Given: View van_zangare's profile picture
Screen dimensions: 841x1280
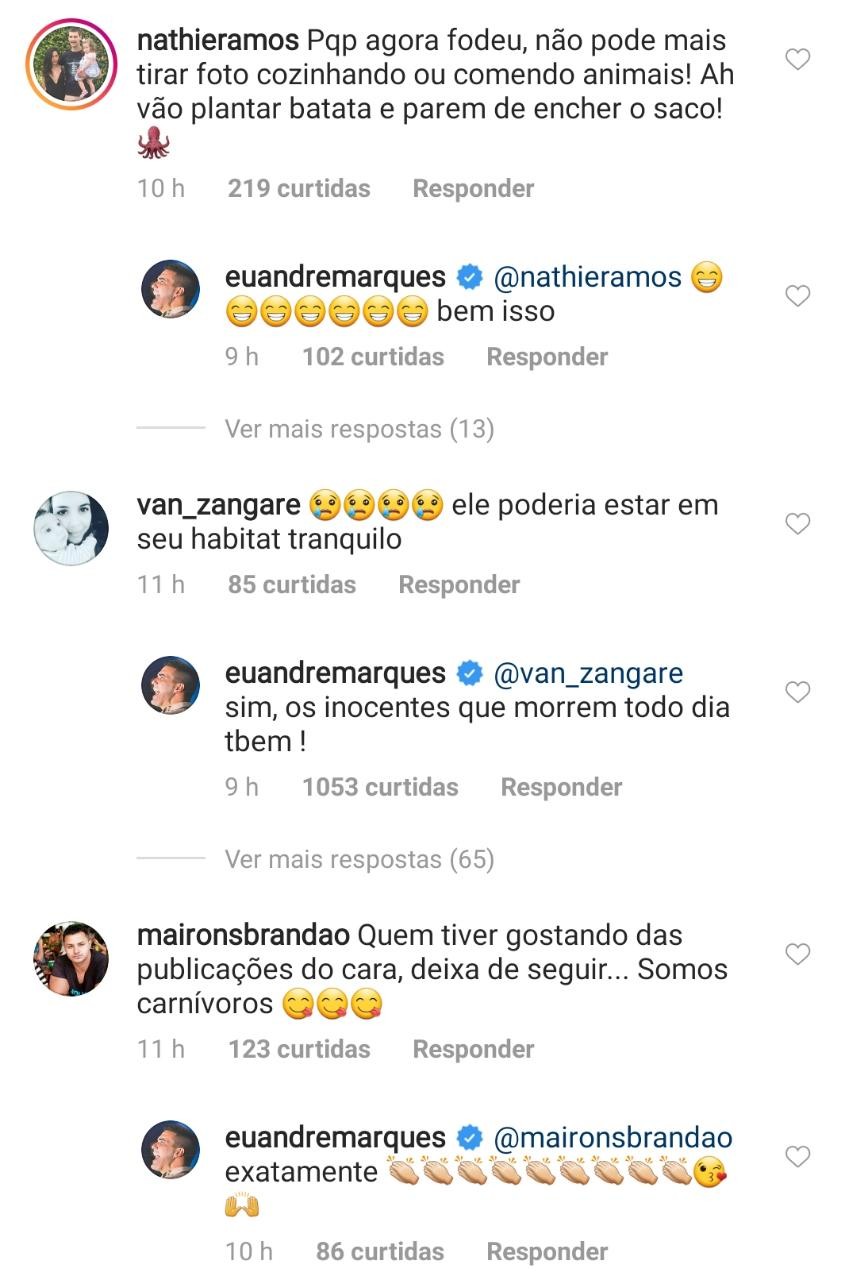Looking at the screenshot, I should (x=72, y=528).
